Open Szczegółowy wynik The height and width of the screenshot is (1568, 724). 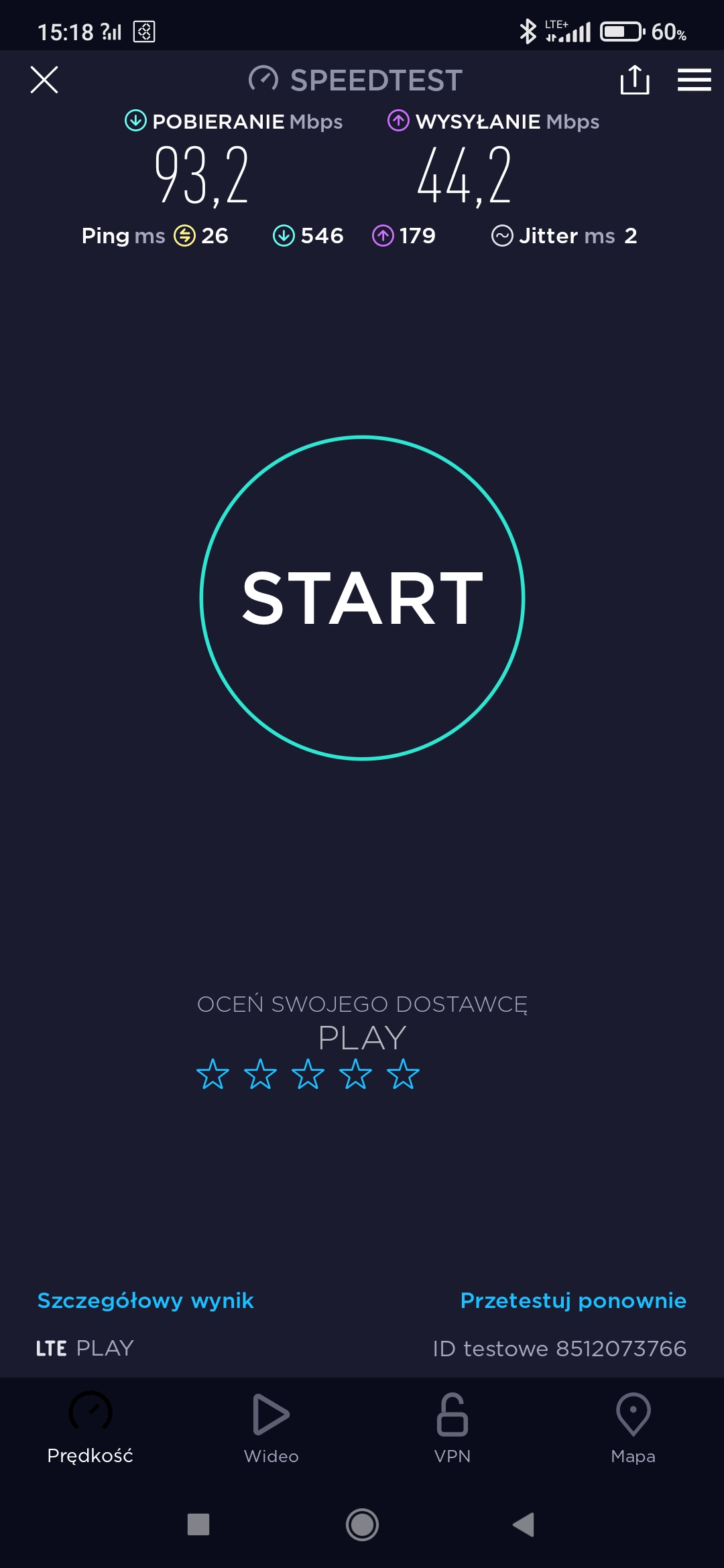pyautogui.click(x=145, y=1301)
